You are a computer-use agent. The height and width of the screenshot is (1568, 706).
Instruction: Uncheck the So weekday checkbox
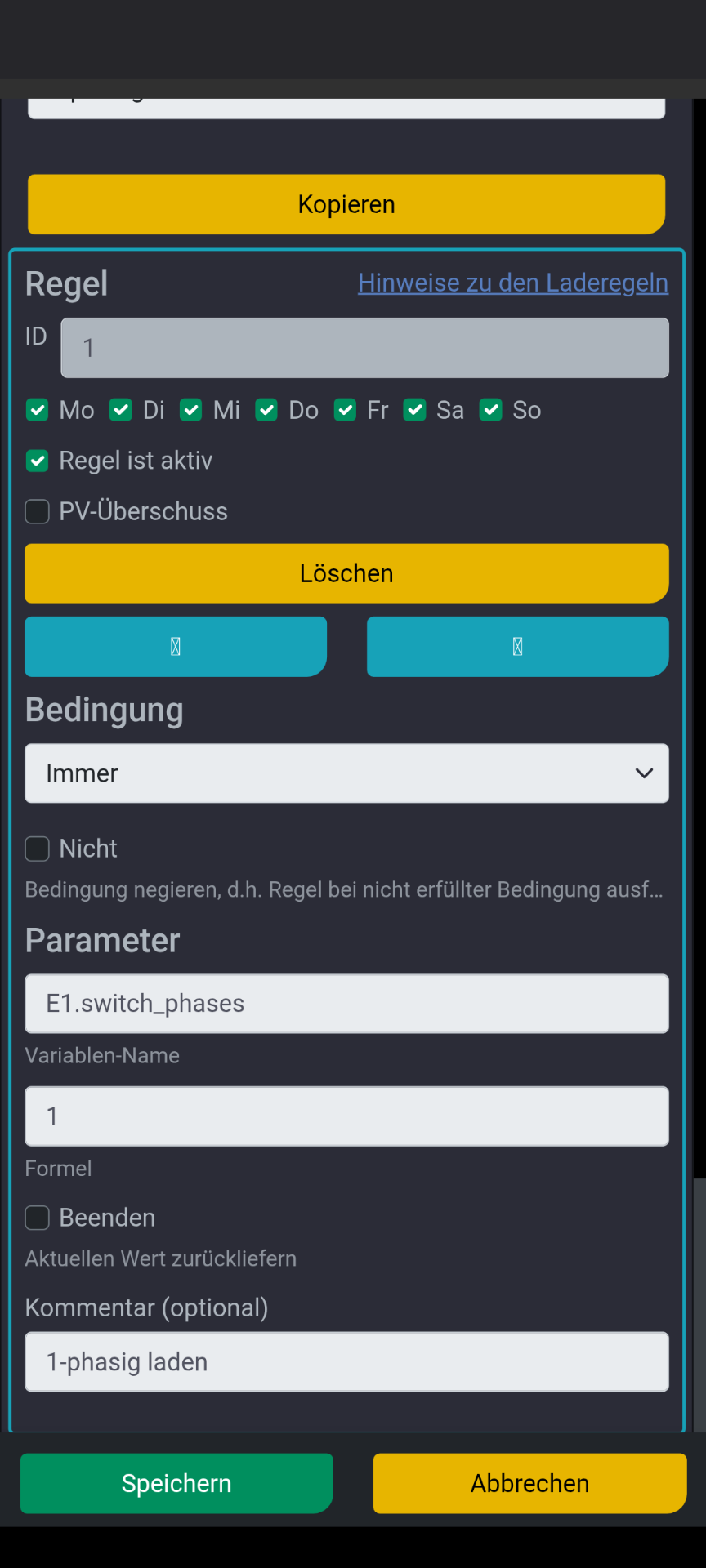click(x=490, y=410)
